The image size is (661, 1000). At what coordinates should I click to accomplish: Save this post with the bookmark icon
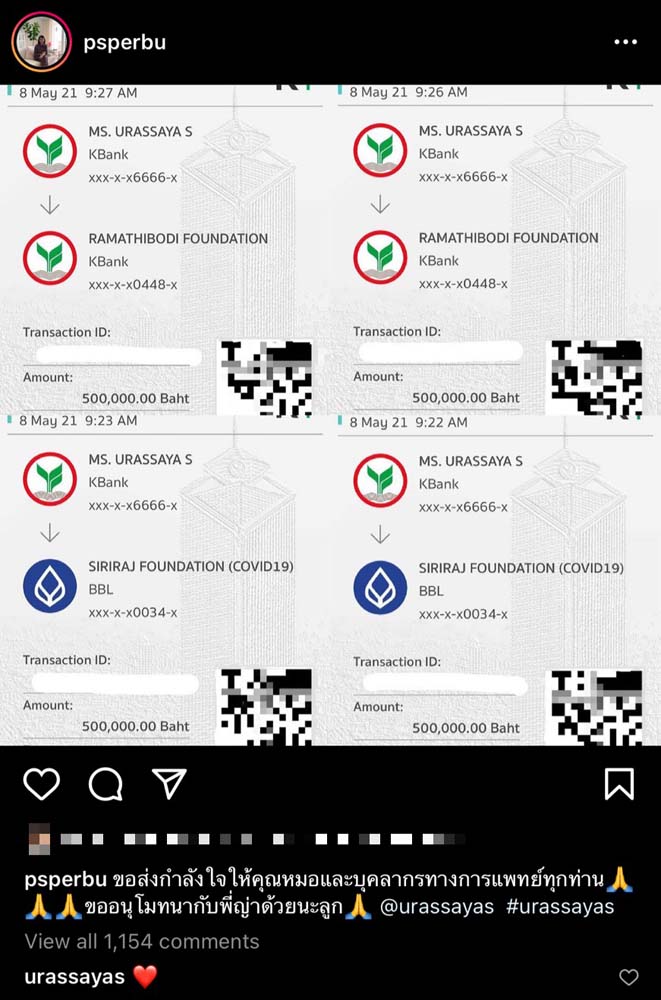(619, 784)
